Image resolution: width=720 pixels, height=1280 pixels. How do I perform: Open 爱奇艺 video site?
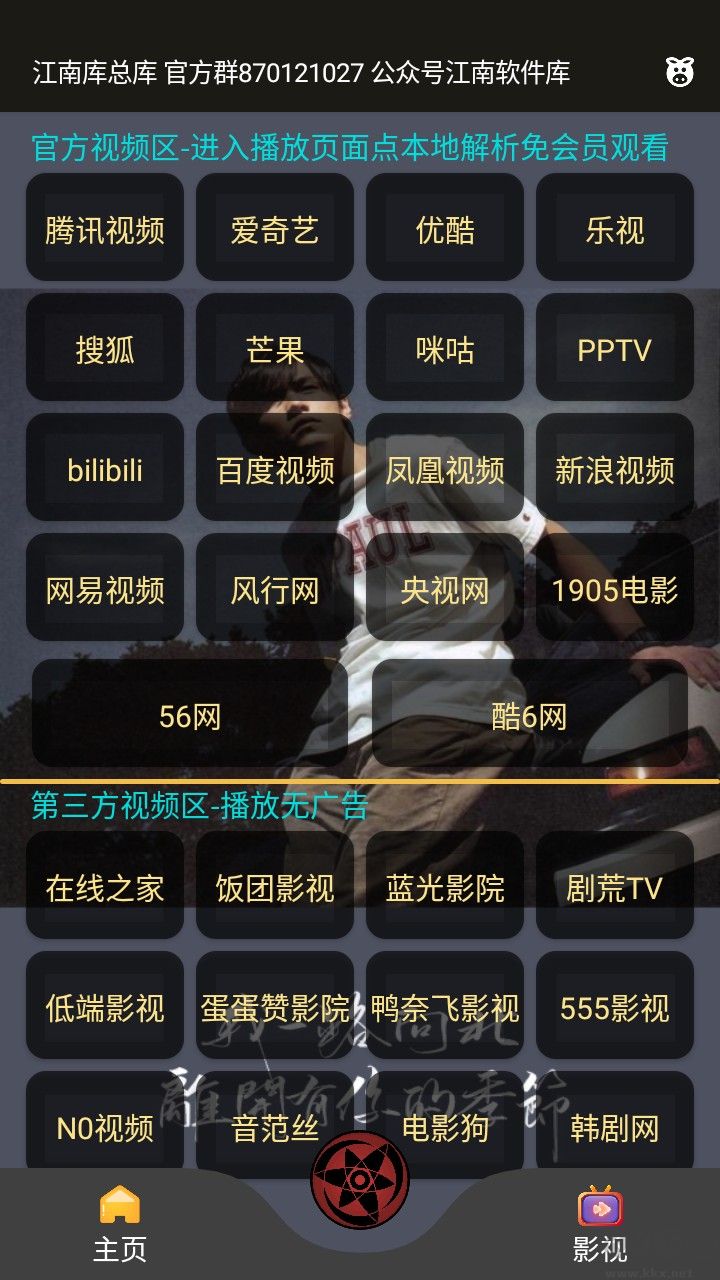275,228
